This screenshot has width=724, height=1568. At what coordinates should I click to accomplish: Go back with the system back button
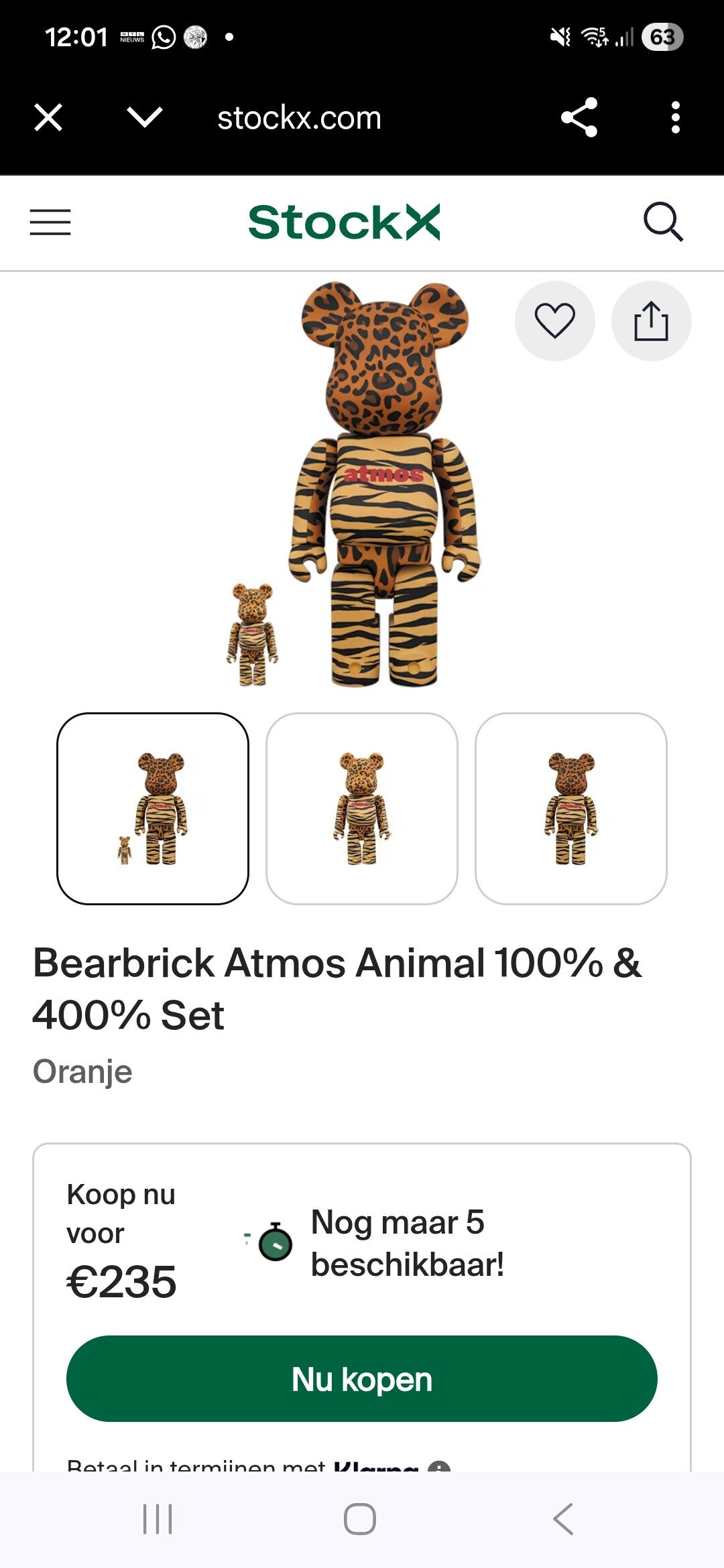564,1519
